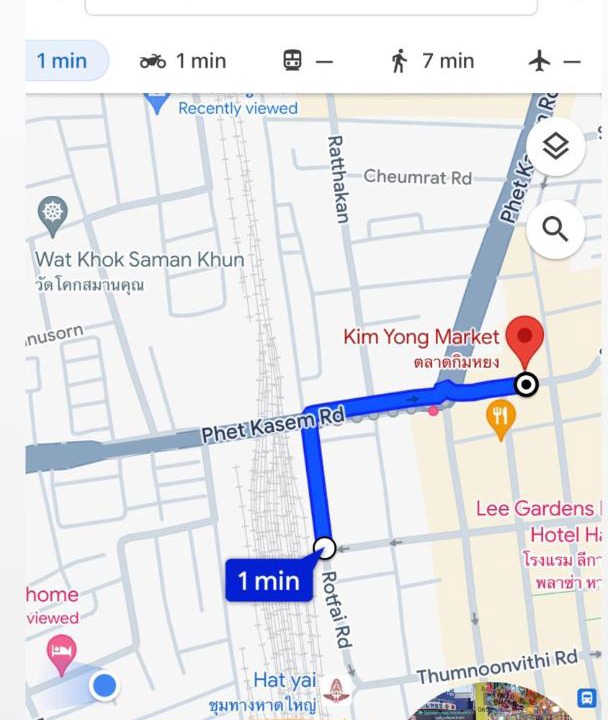This screenshot has width=608, height=720.
Task: Select the driving 1 min travel mode
Action: tap(63, 61)
